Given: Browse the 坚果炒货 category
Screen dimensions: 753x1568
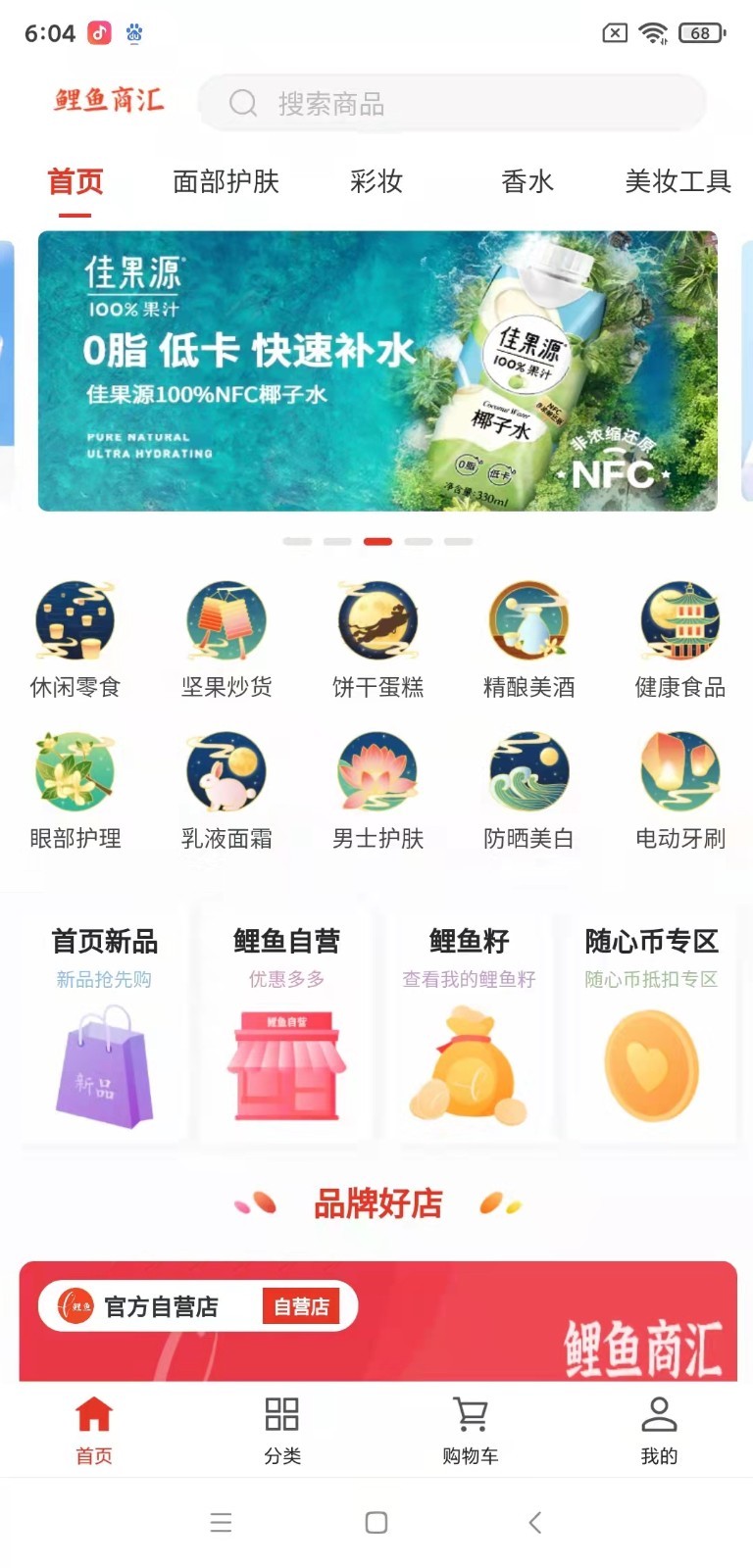Looking at the screenshot, I should coord(226,639).
